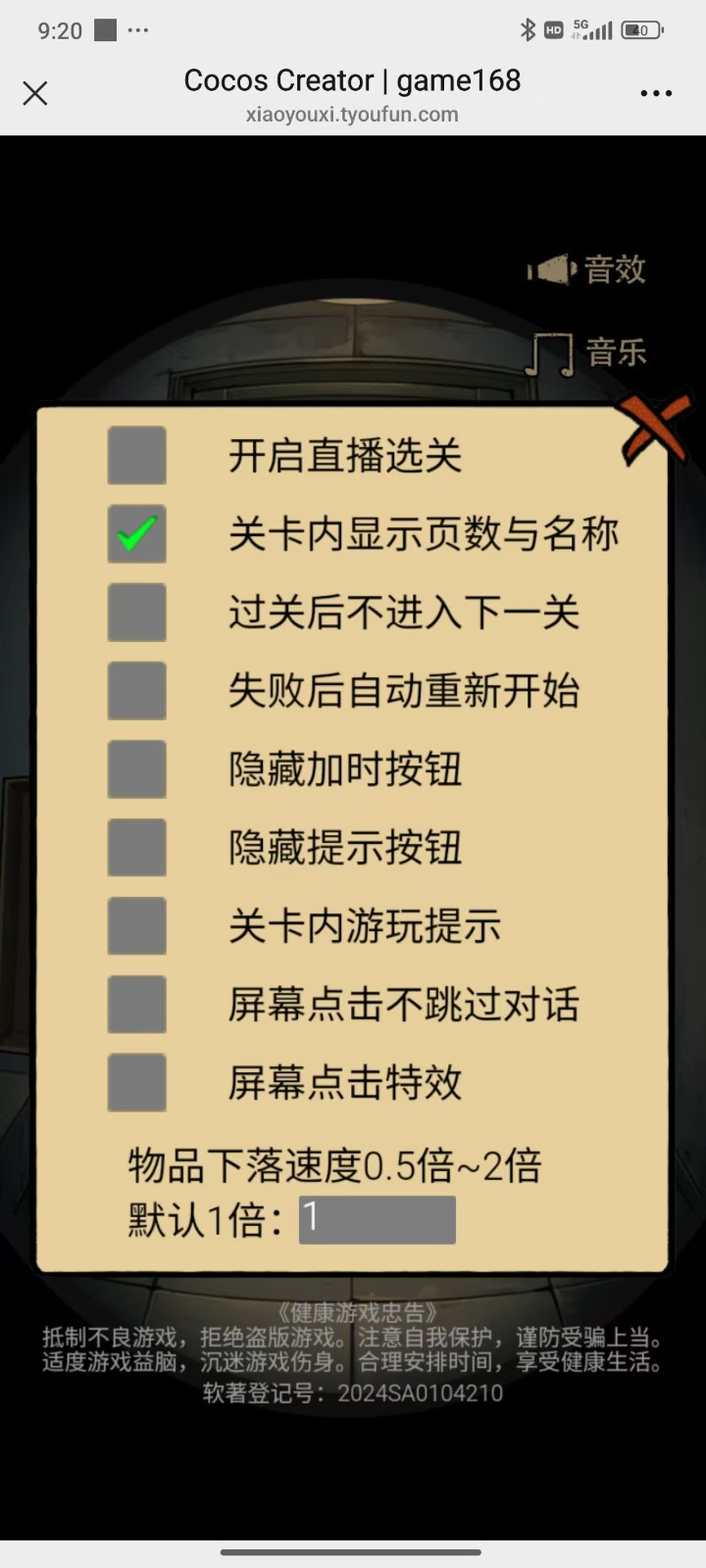Toggle the 音乐 music button

[588, 353]
